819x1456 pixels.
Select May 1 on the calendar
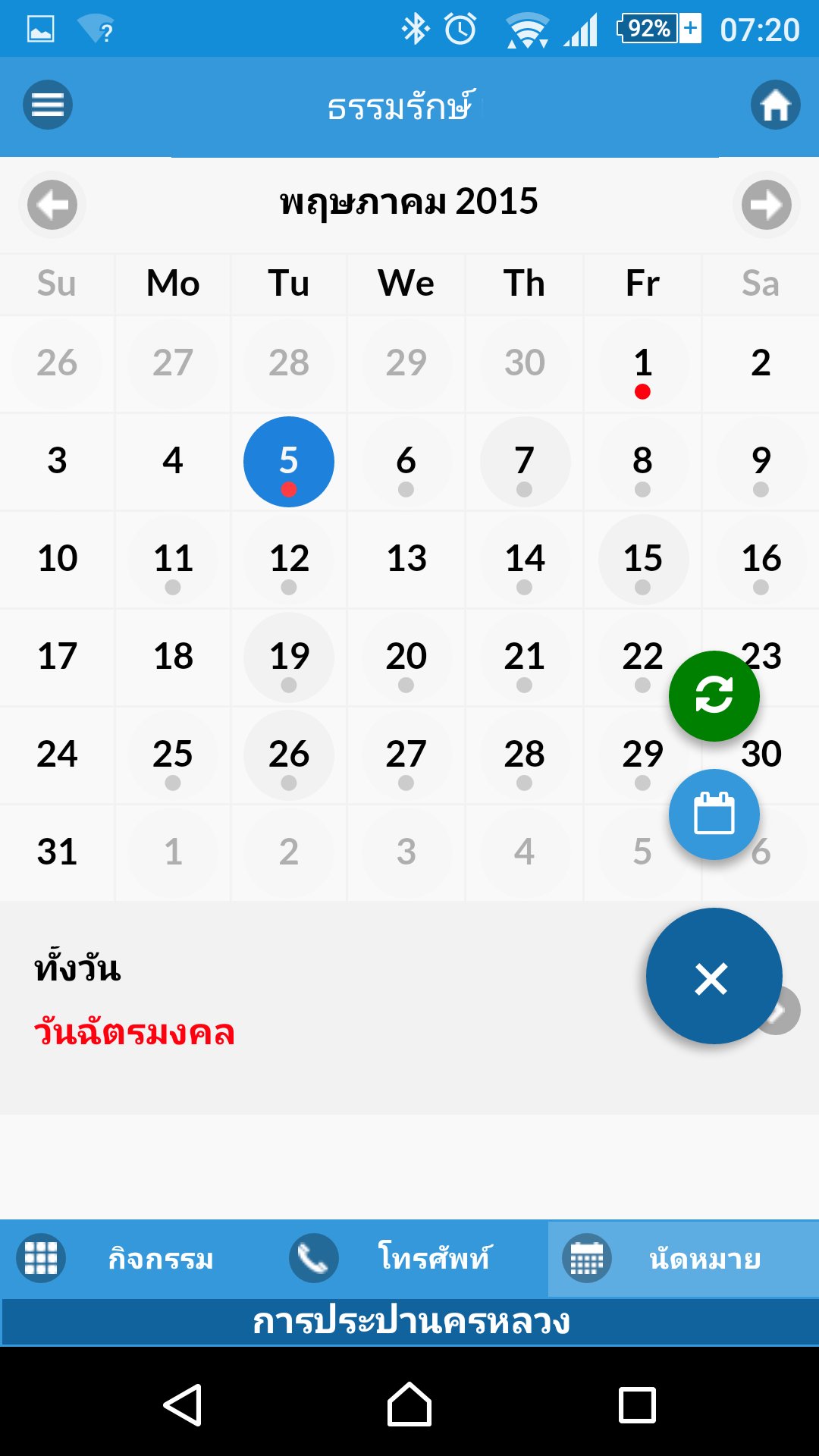[x=642, y=365]
